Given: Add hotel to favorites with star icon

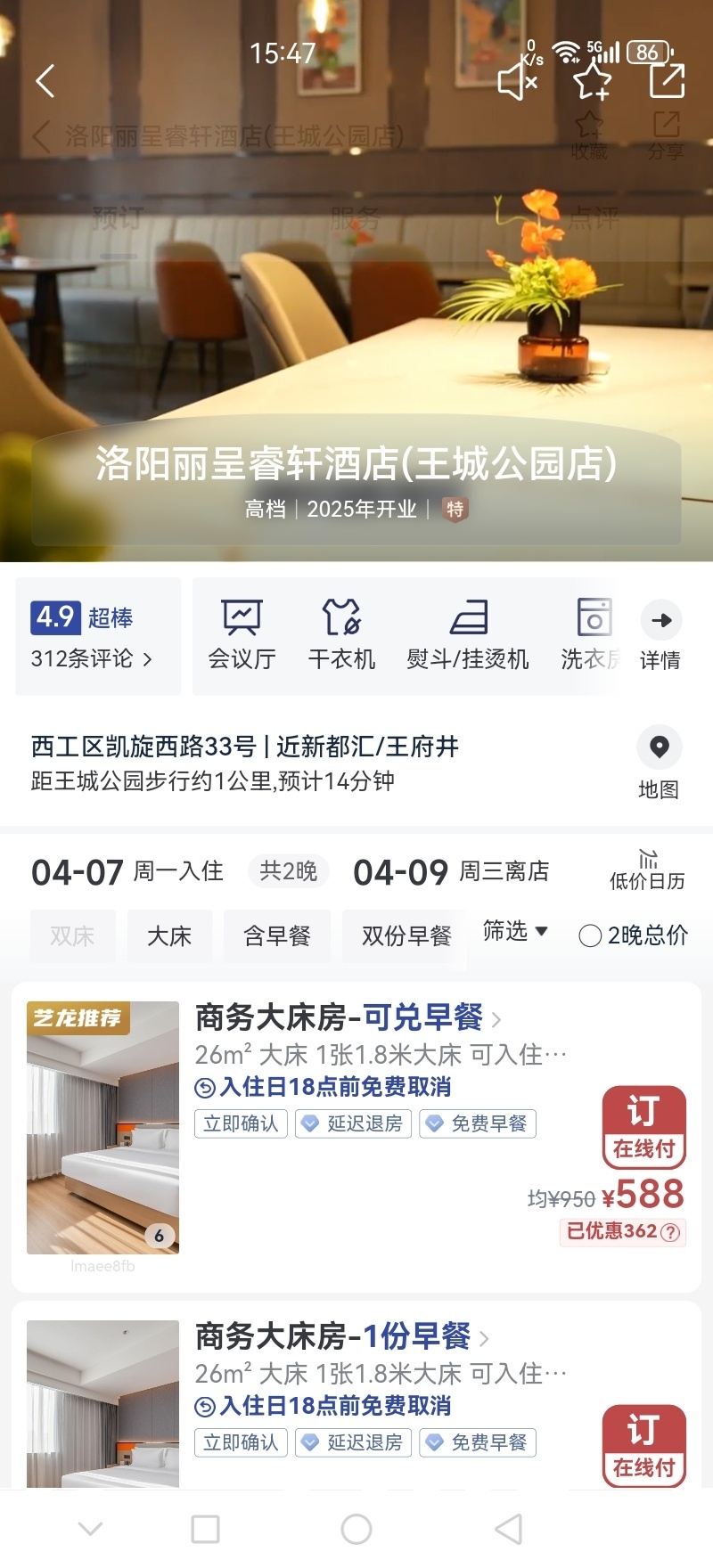Looking at the screenshot, I should coord(592,81).
